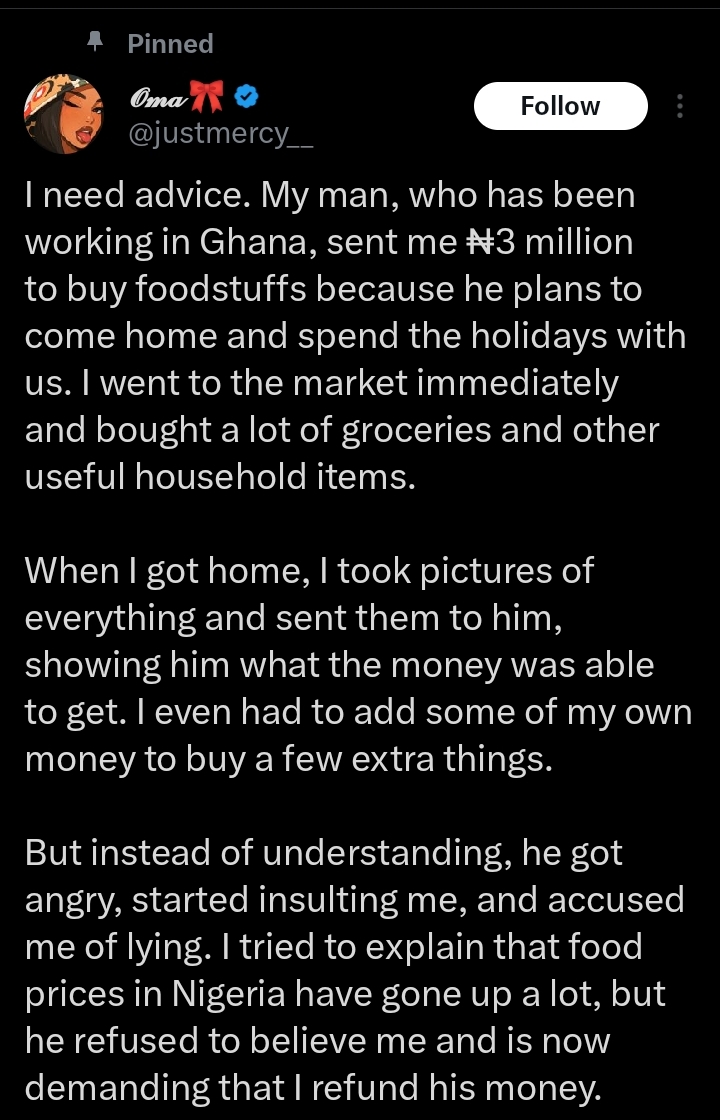Open the @justmercy__ profile handle
The height and width of the screenshot is (1120, 720).
[221, 133]
